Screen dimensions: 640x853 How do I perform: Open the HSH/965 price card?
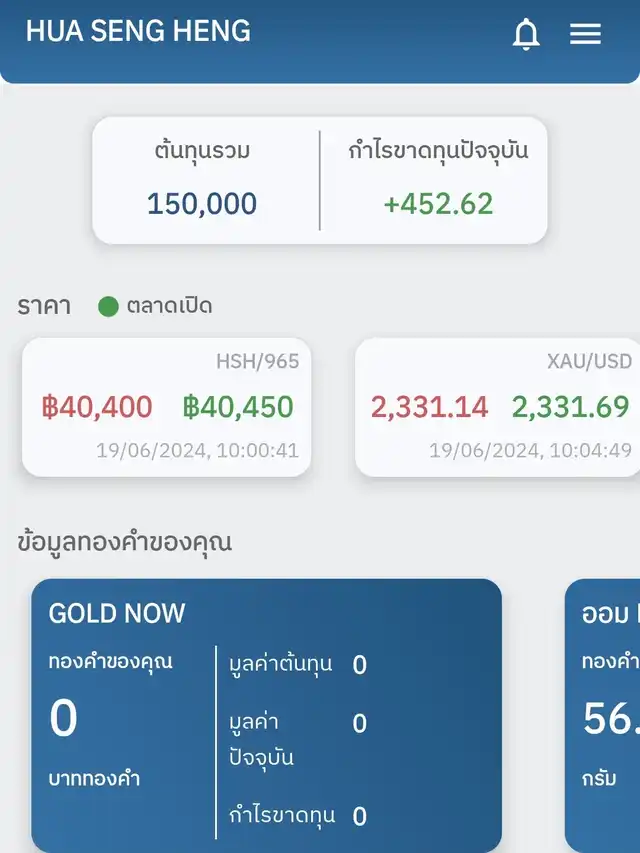click(x=167, y=406)
